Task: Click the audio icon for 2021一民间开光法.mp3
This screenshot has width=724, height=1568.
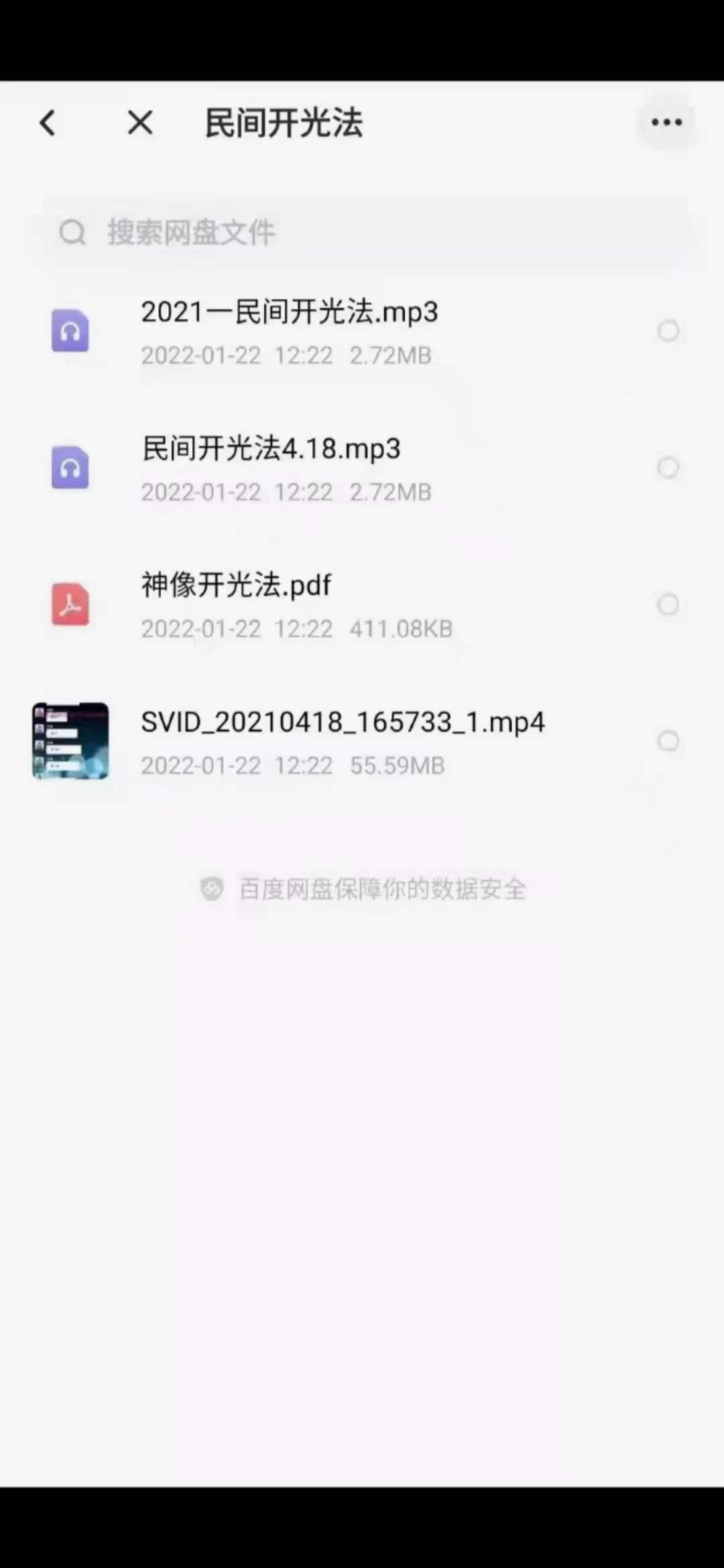Action: (x=70, y=332)
